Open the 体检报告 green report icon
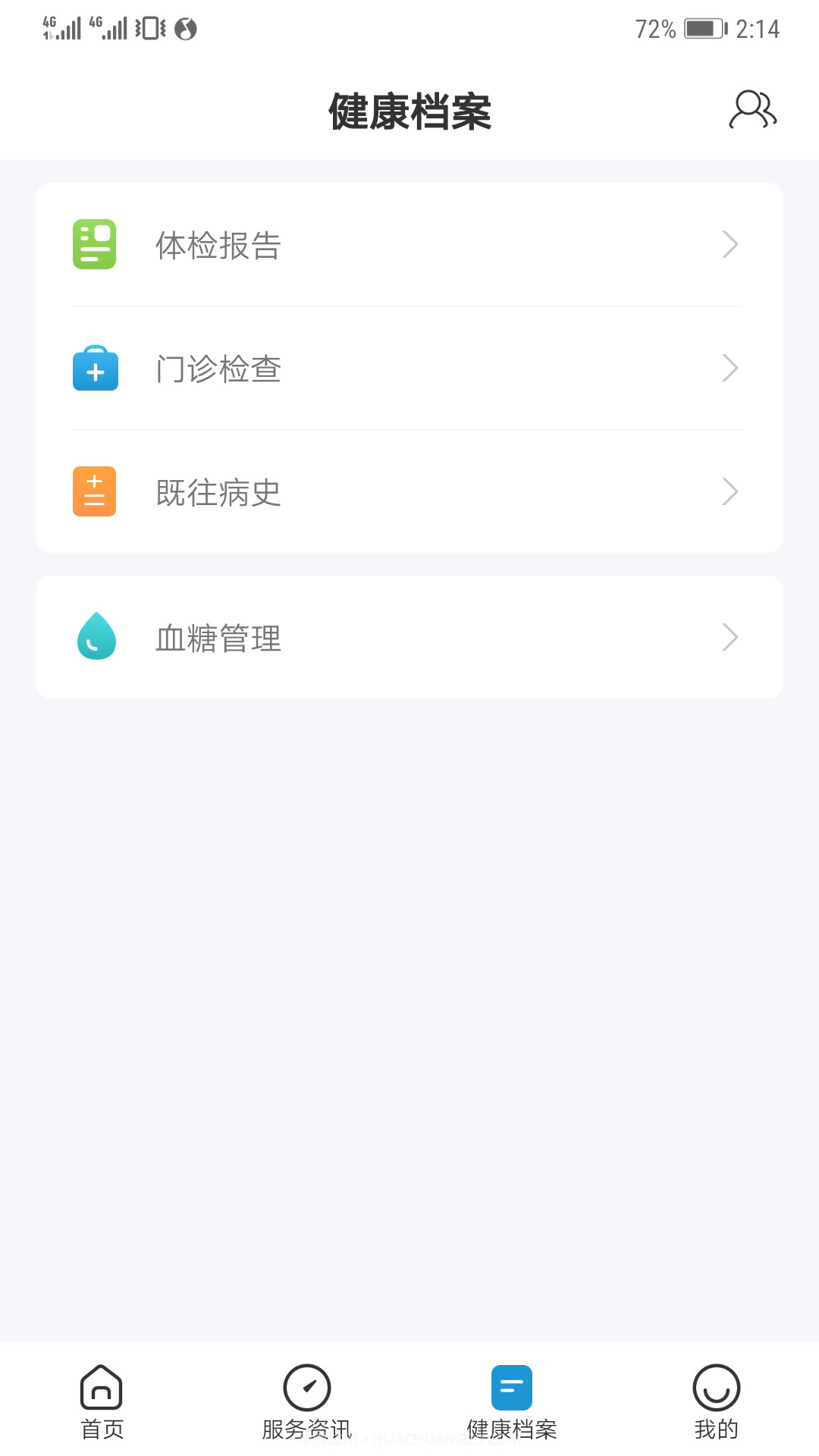Viewport: 819px width, 1456px height. [94, 243]
